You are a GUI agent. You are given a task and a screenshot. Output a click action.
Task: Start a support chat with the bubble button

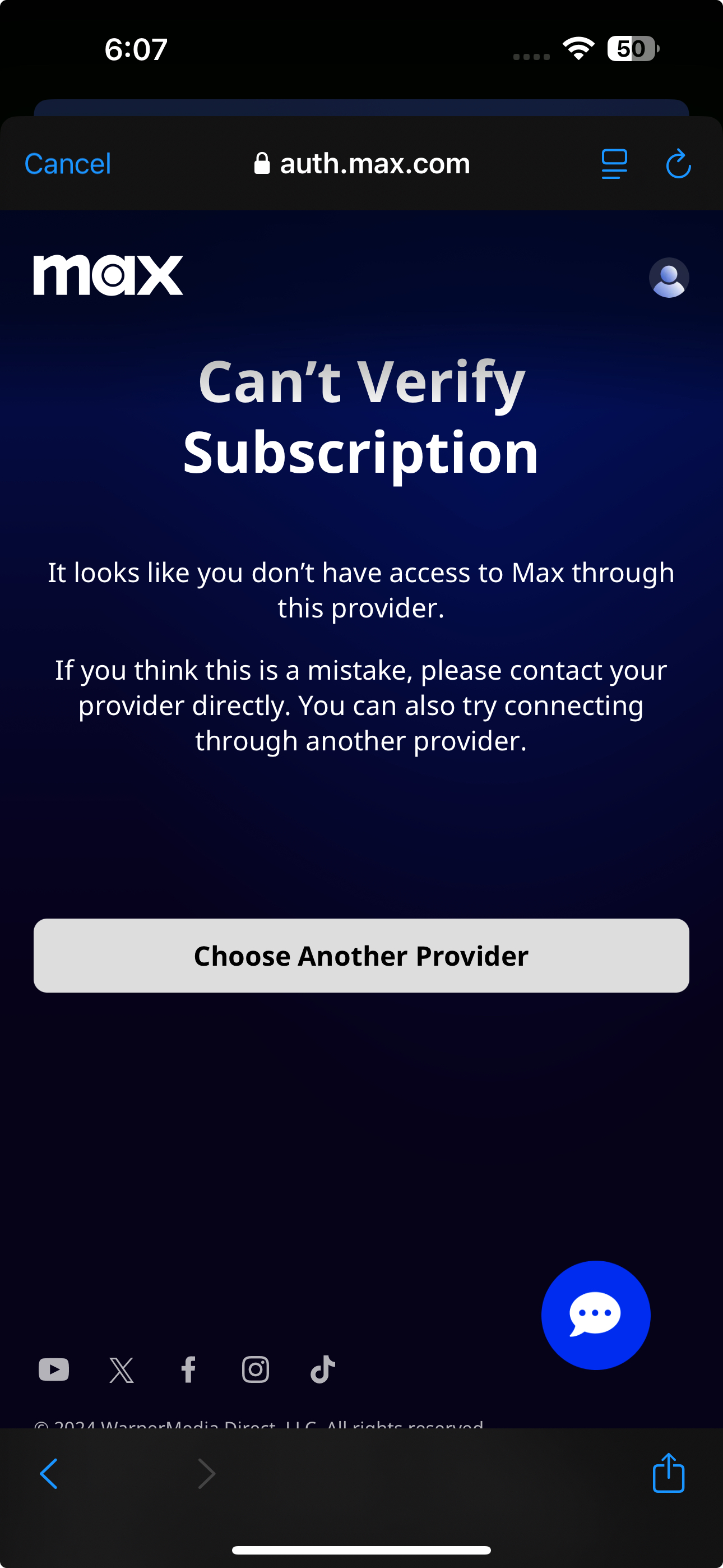(595, 1315)
